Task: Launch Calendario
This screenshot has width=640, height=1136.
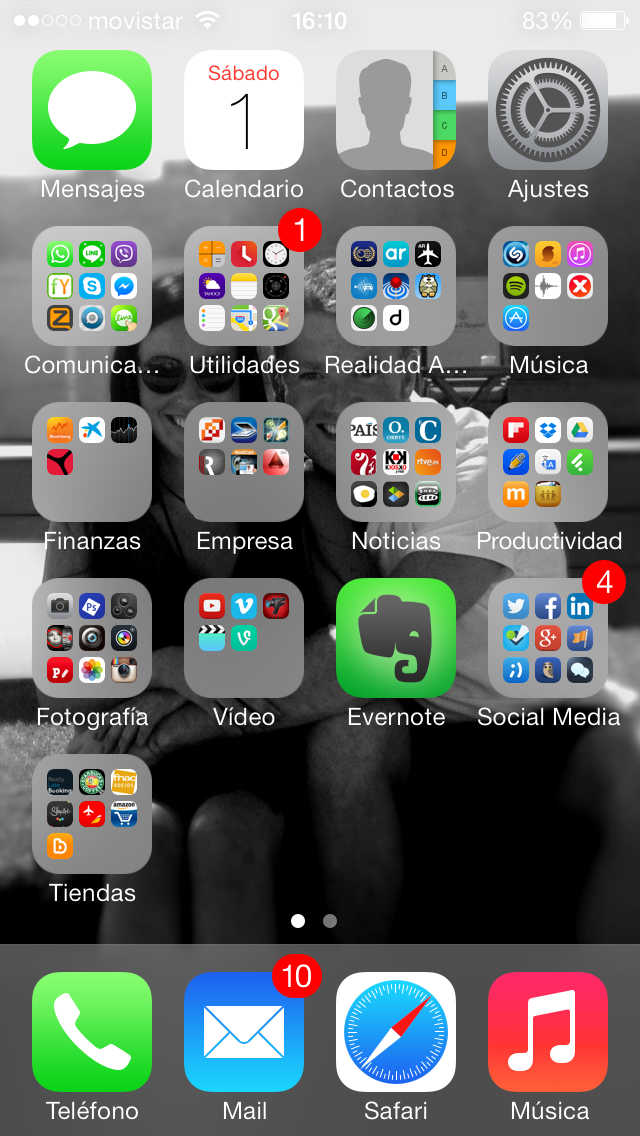Action: (244, 110)
